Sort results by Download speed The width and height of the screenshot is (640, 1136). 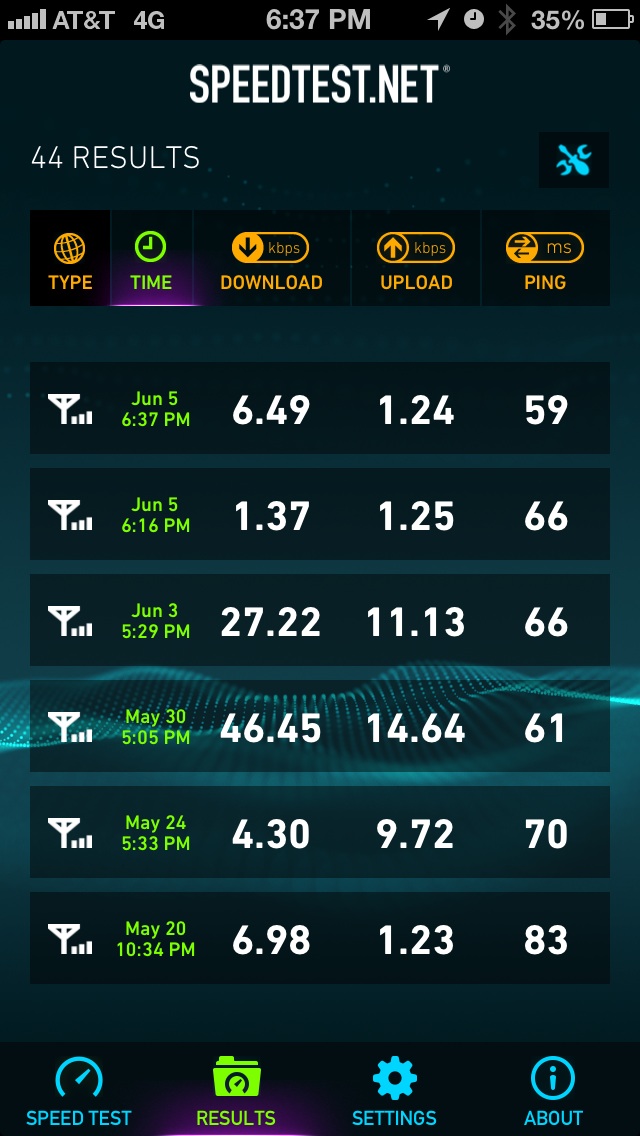(271, 259)
